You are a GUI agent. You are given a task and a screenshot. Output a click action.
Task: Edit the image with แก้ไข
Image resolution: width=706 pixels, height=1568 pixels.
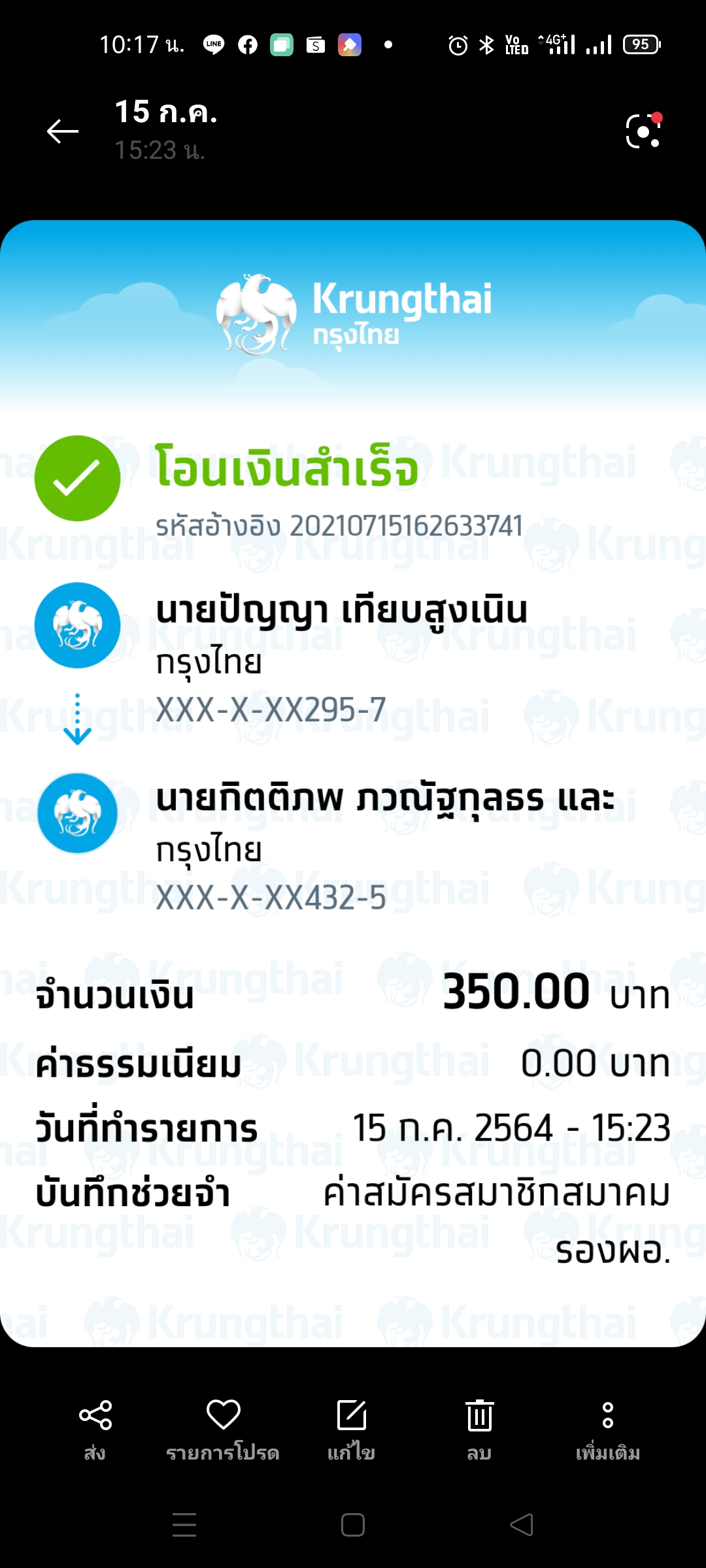pos(351,1429)
